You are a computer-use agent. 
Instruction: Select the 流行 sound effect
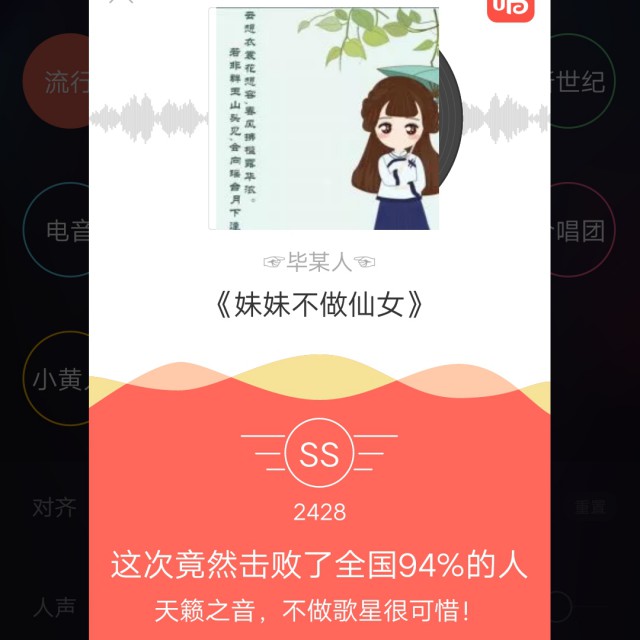click(62, 82)
